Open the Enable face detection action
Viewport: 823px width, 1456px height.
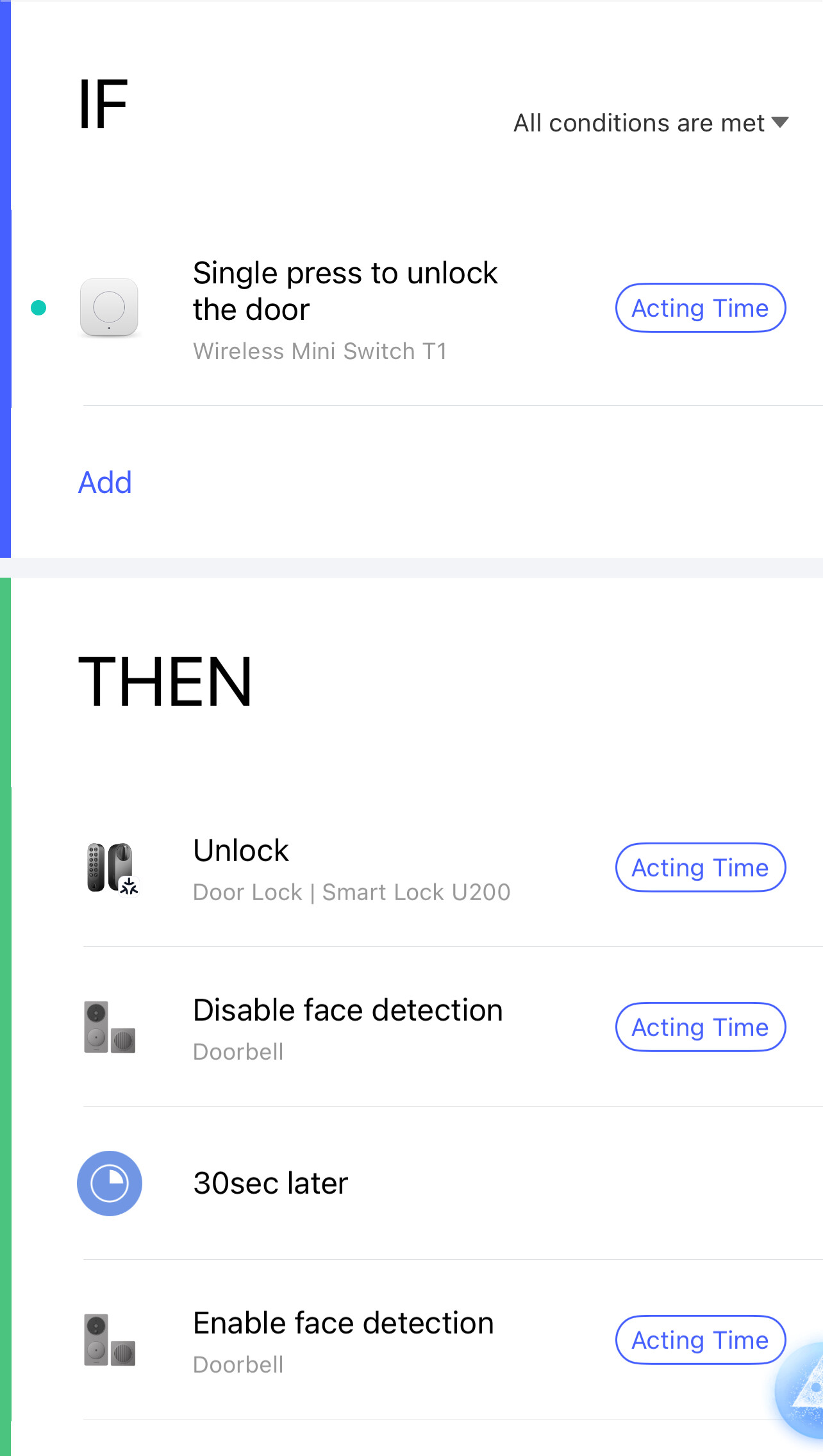tap(344, 1340)
